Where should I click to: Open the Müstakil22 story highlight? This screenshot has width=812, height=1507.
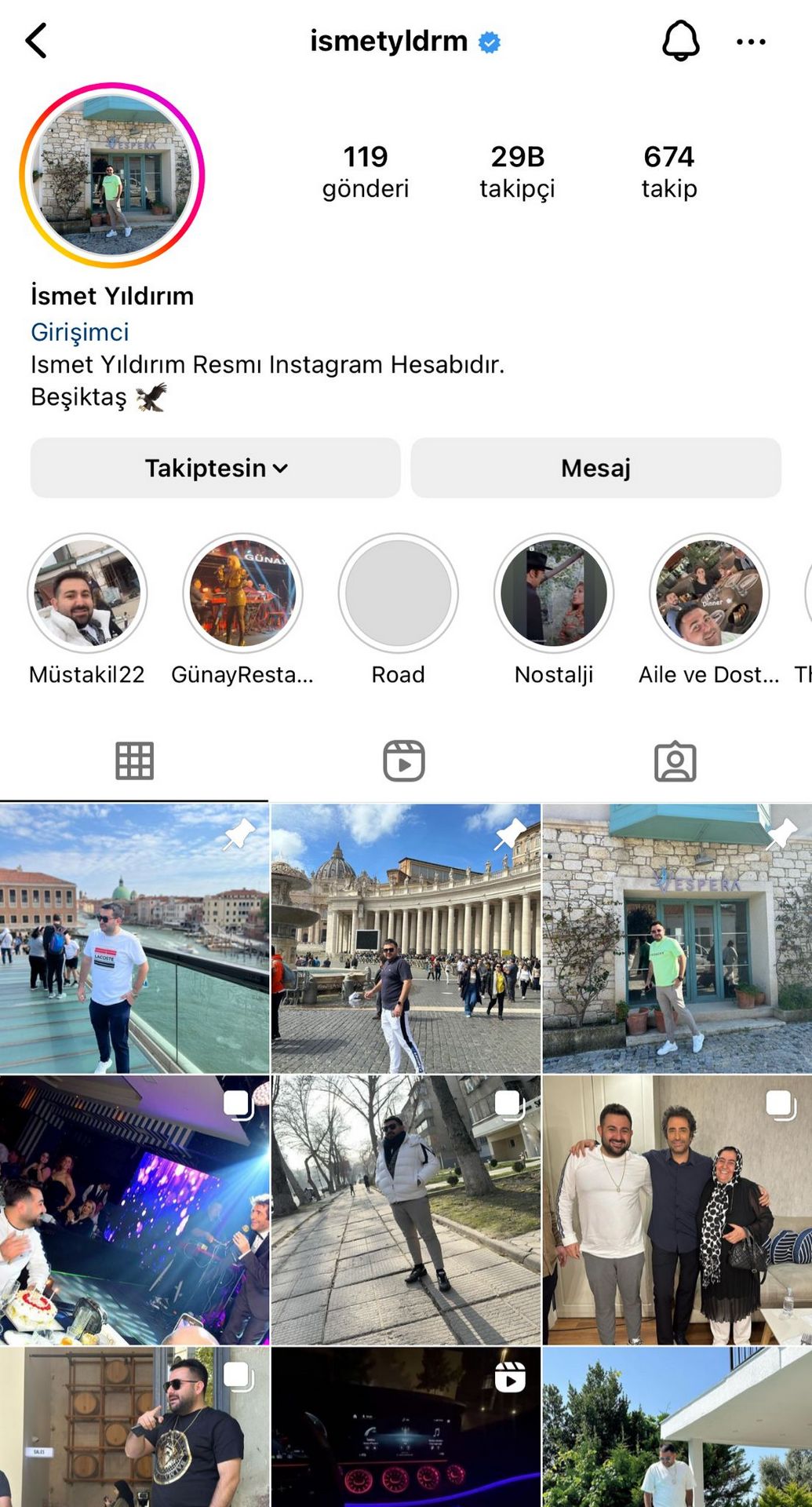pos(87,593)
